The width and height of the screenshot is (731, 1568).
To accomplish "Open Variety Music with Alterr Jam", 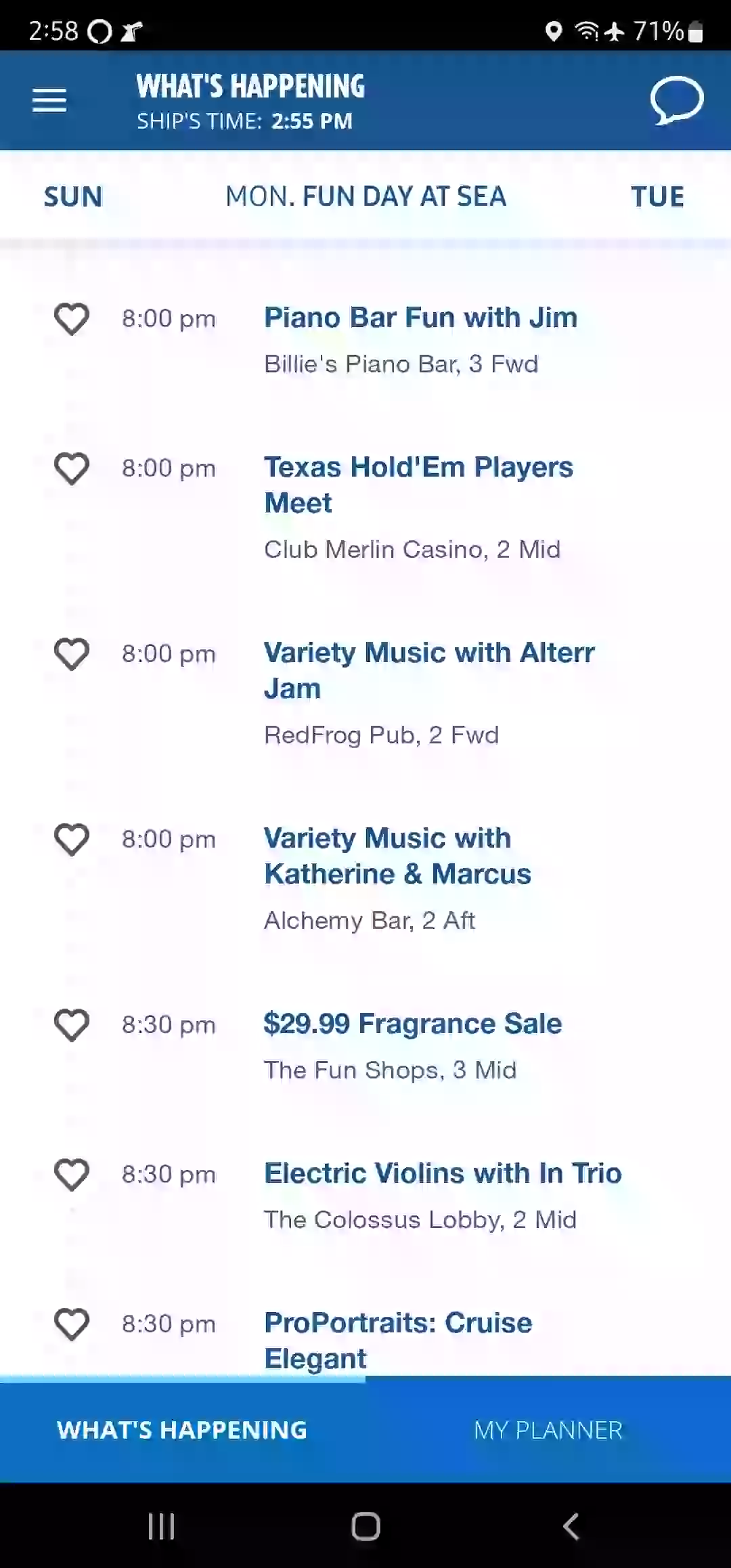I will pyautogui.click(x=429, y=670).
